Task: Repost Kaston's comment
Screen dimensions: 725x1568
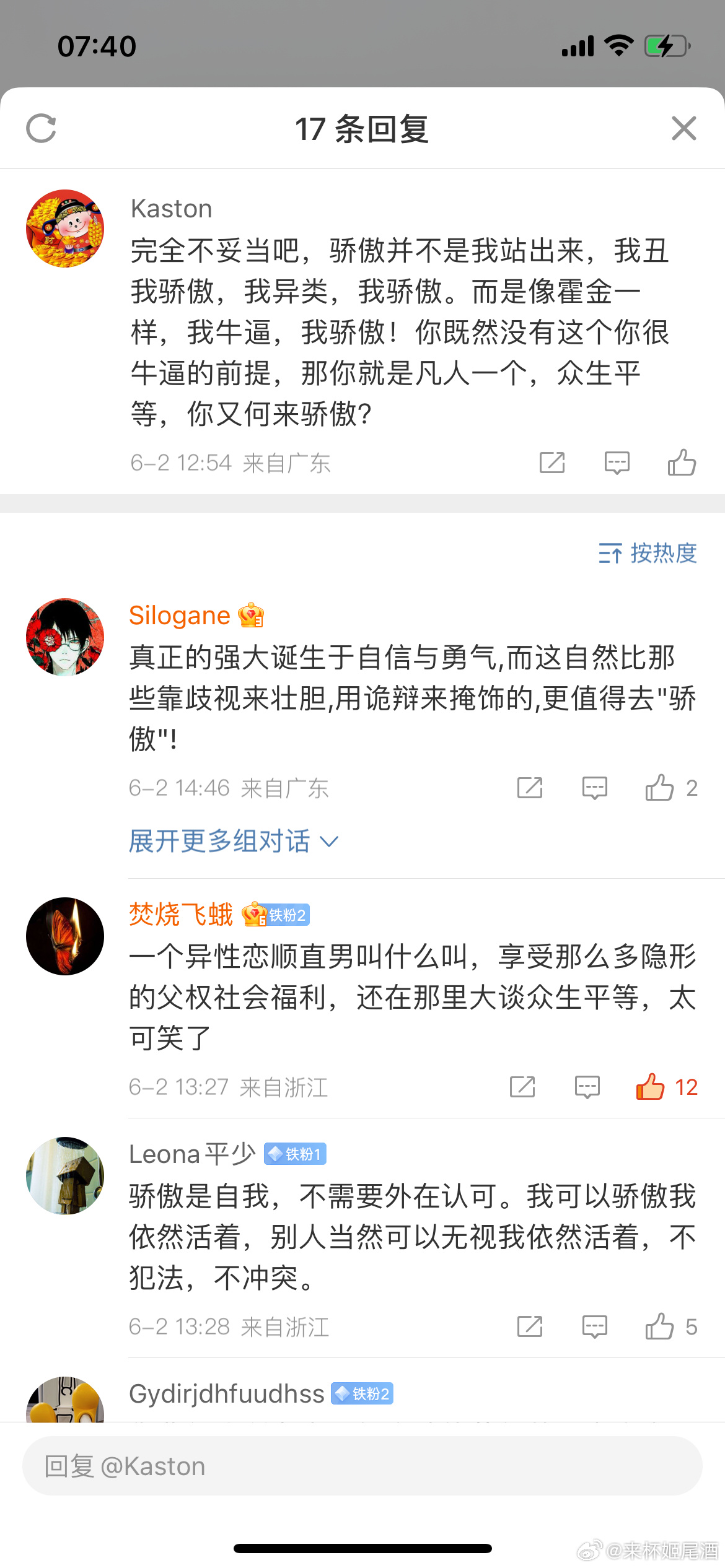Action: [552, 463]
